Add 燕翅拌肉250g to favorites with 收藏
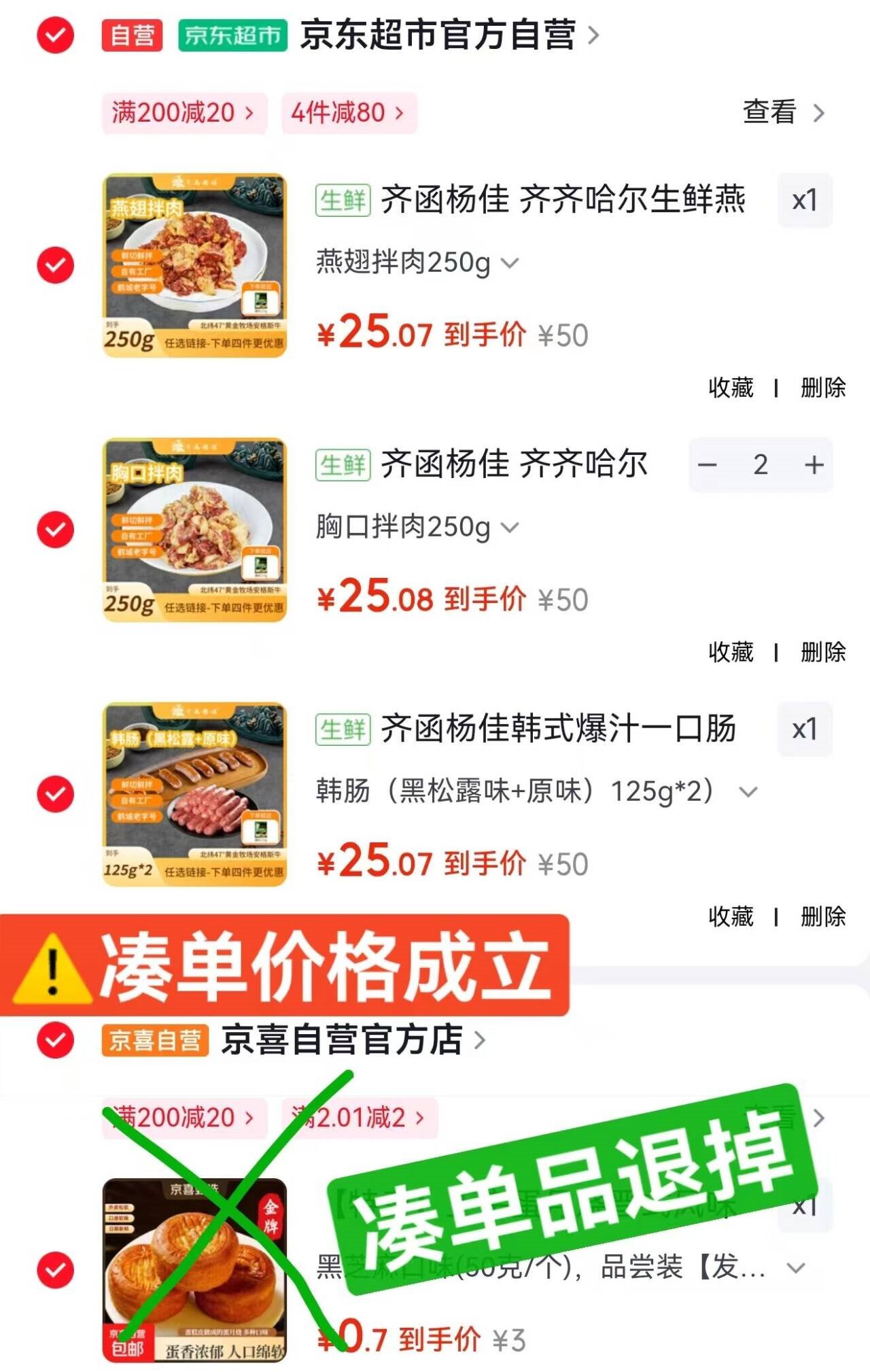This screenshot has height=1372, width=870. pos(731,388)
